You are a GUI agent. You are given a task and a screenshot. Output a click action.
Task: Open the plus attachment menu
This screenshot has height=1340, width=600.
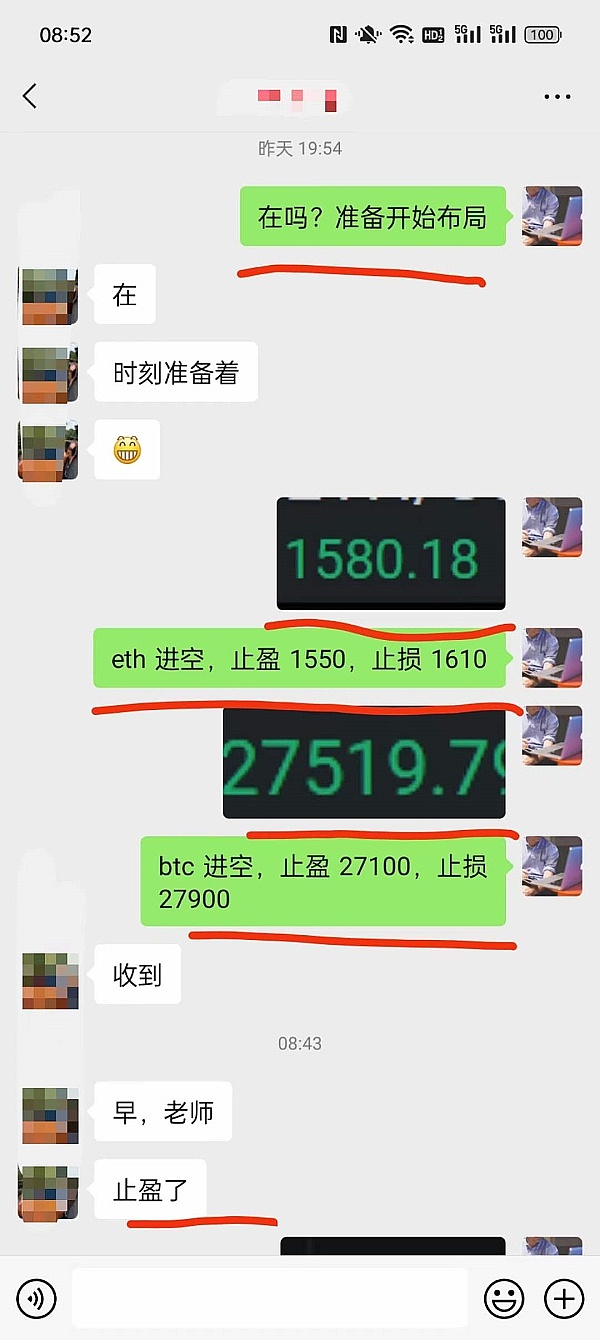tap(564, 1299)
